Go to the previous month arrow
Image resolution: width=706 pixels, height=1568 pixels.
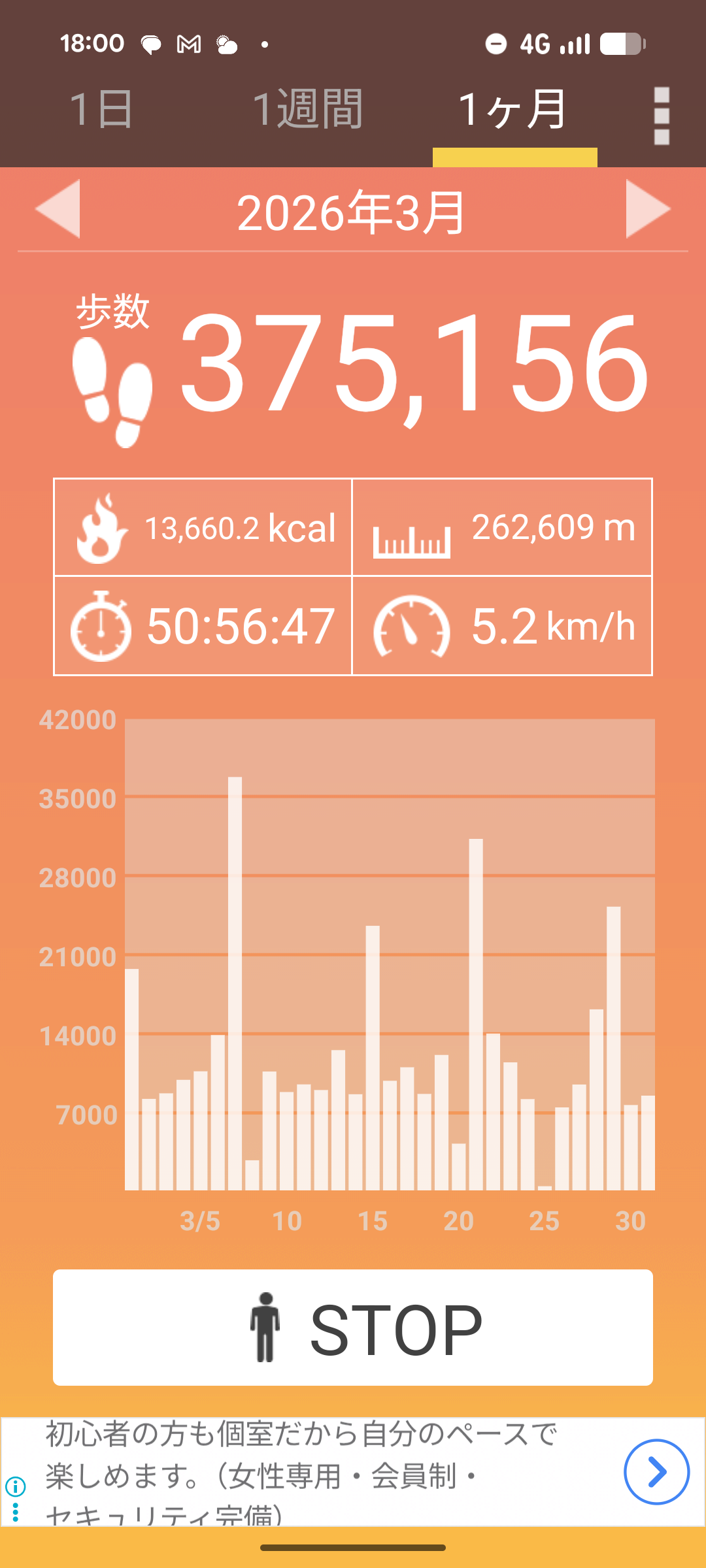coord(58,209)
